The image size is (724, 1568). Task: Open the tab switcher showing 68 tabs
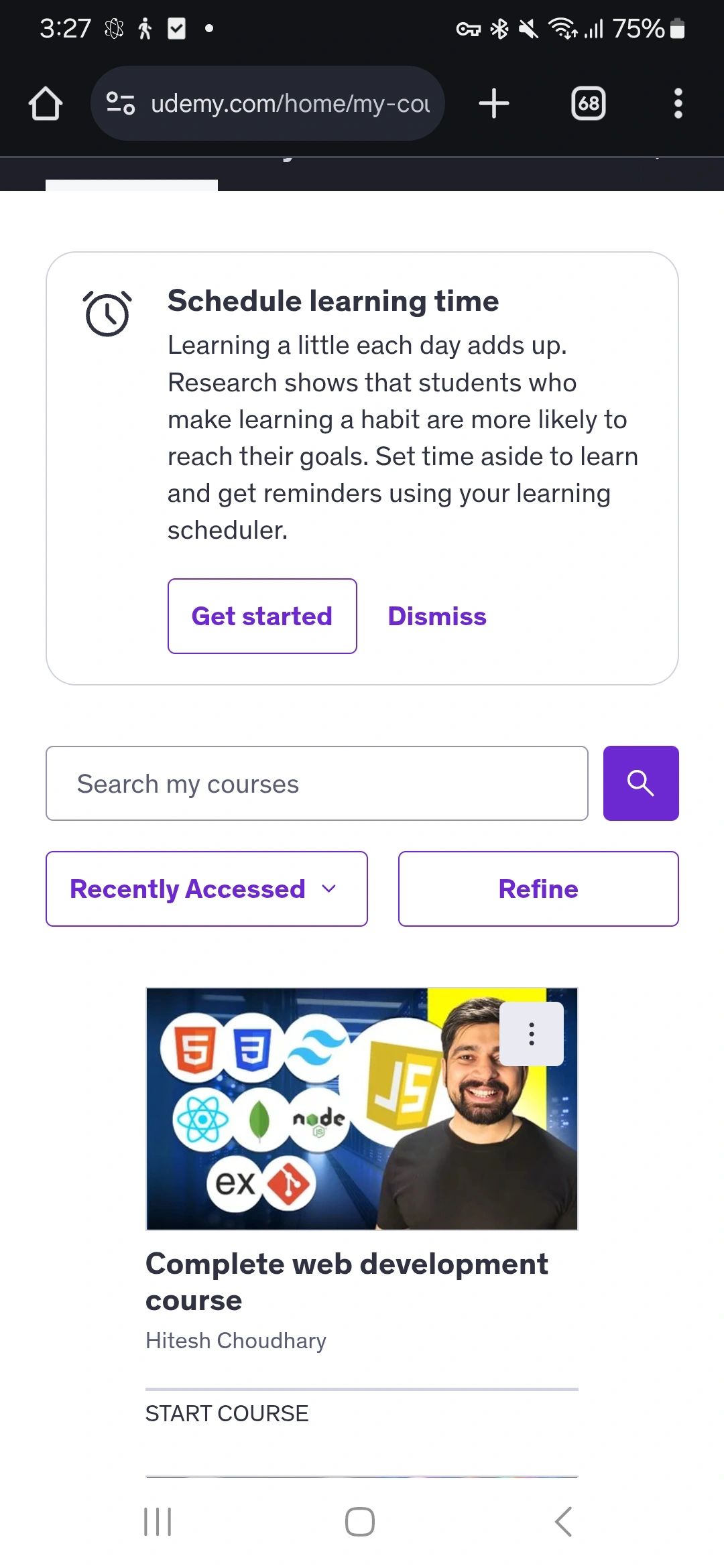click(588, 104)
